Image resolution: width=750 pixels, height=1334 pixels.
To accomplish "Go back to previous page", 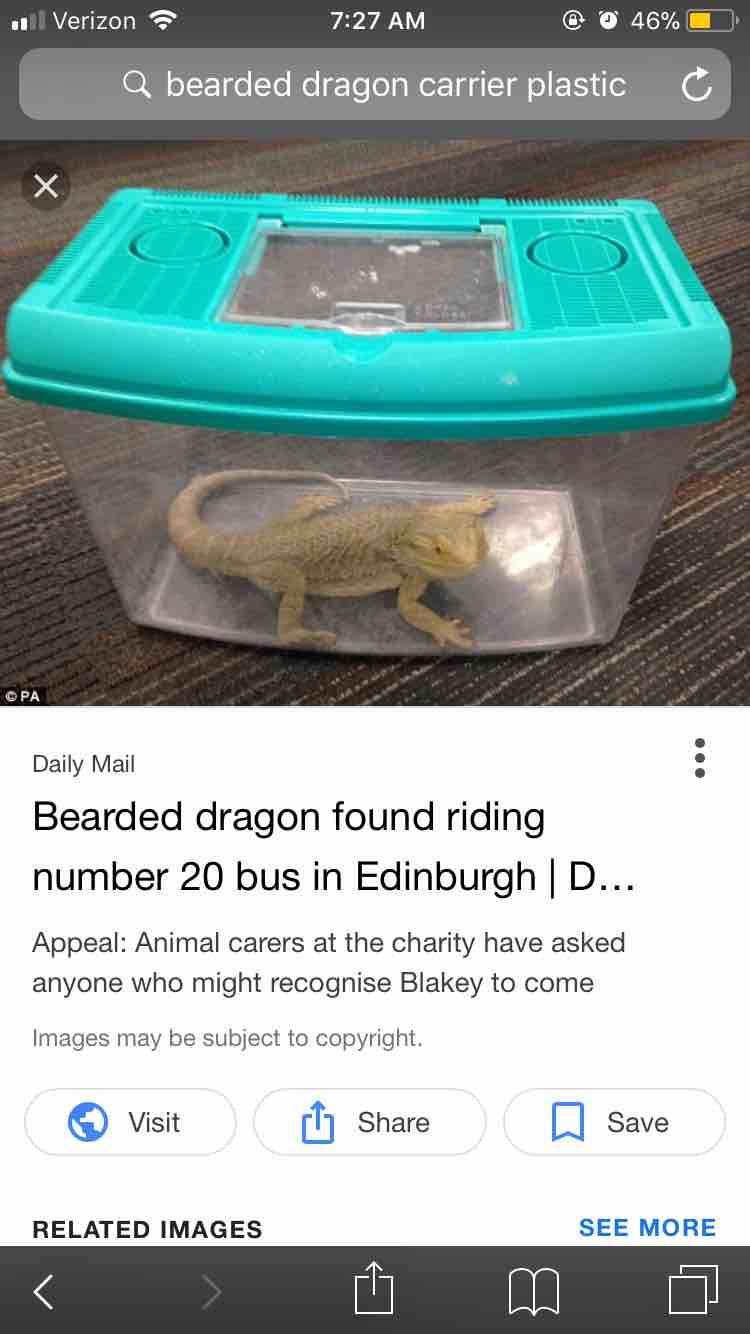I will tap(44, 1291).
